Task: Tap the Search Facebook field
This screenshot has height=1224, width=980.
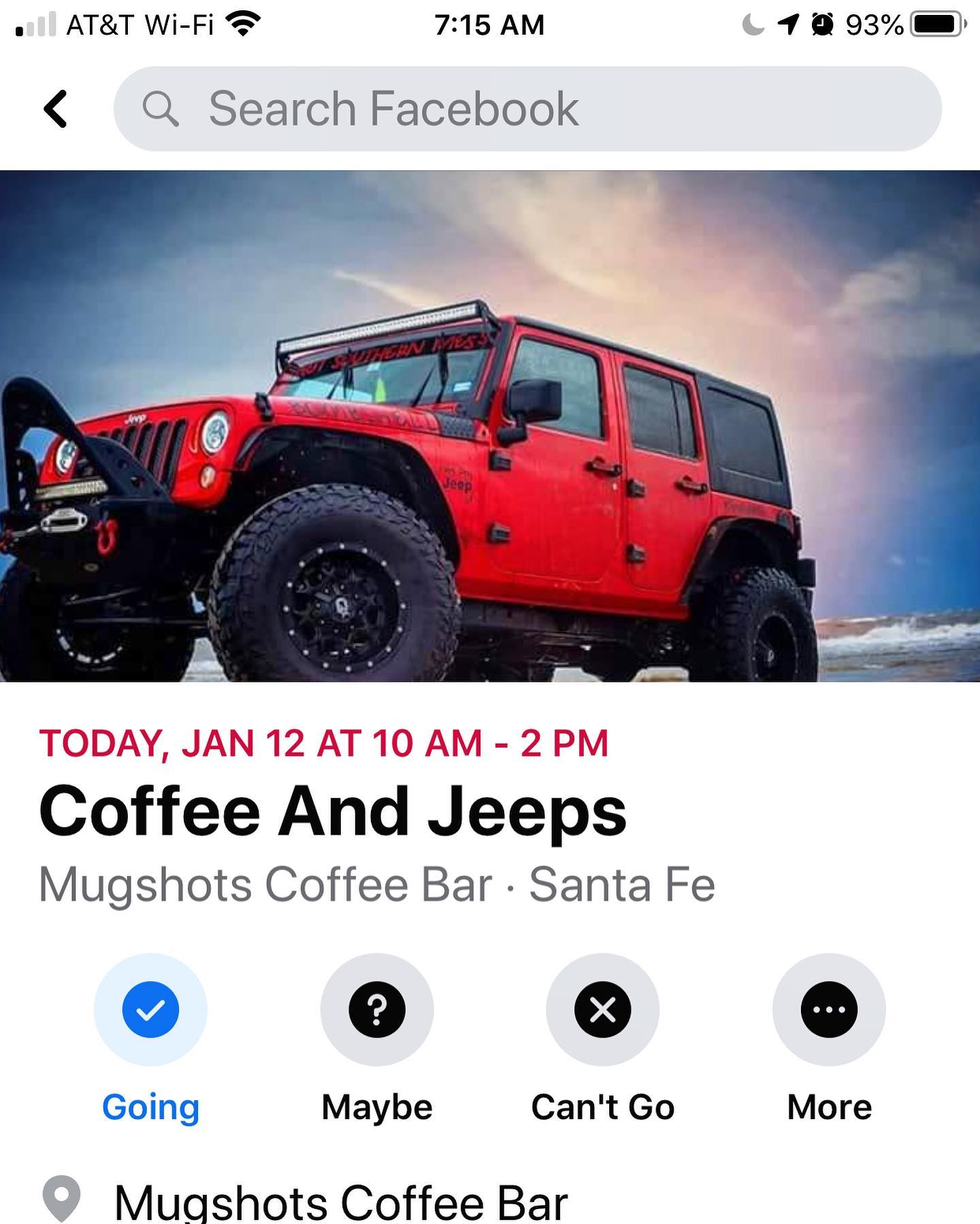Action: (527, 109)
